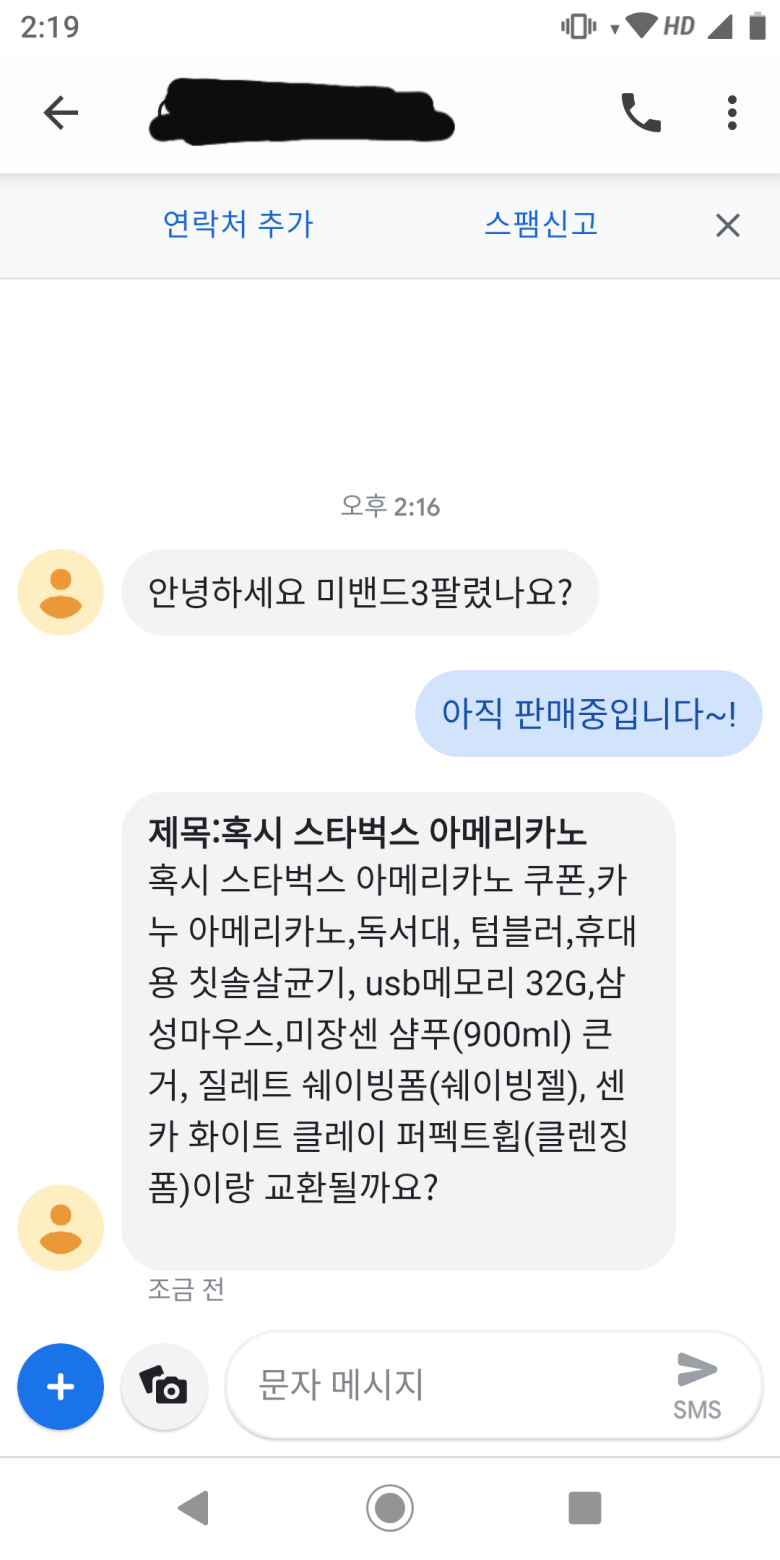Tap the blacked-out contact name header
Image resolution: width=780 pixels, height=1560 pixels.
pyautogui.click(x=300, y=112)
